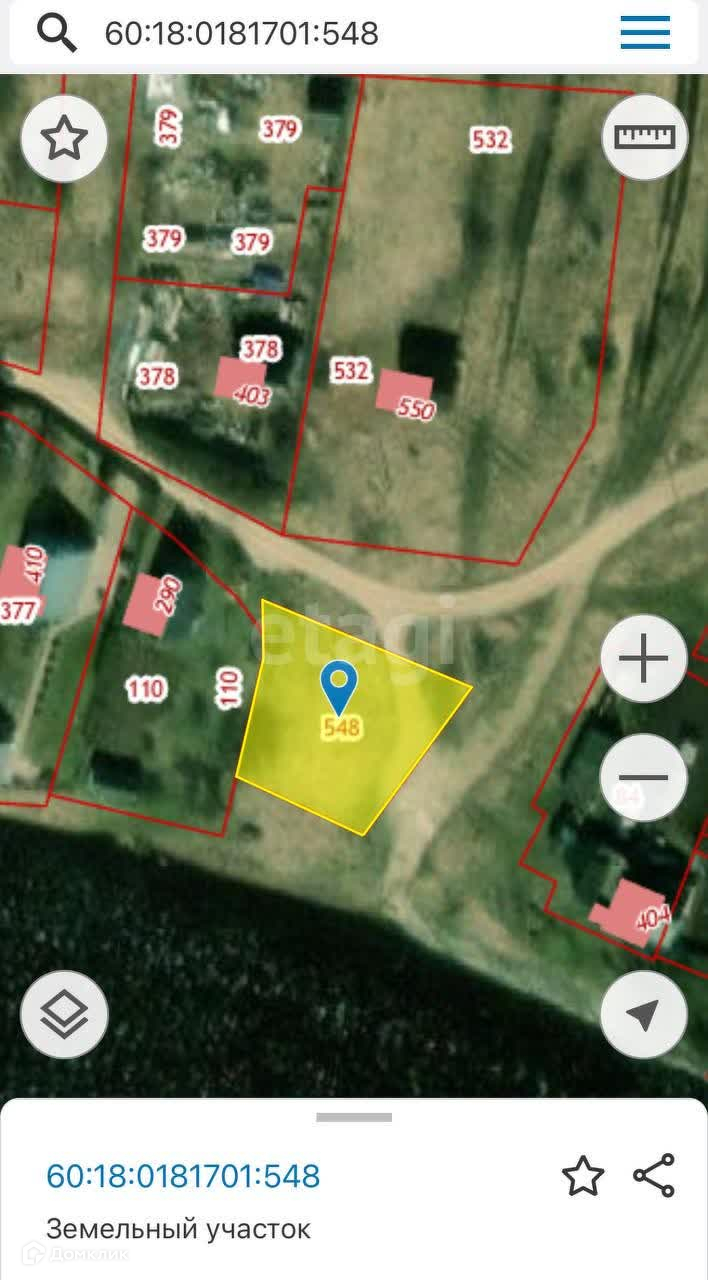Open details for parcel 60:18:0181701:548
The height and width of the screenshot is (1280, 708).
pos(183,1176)
